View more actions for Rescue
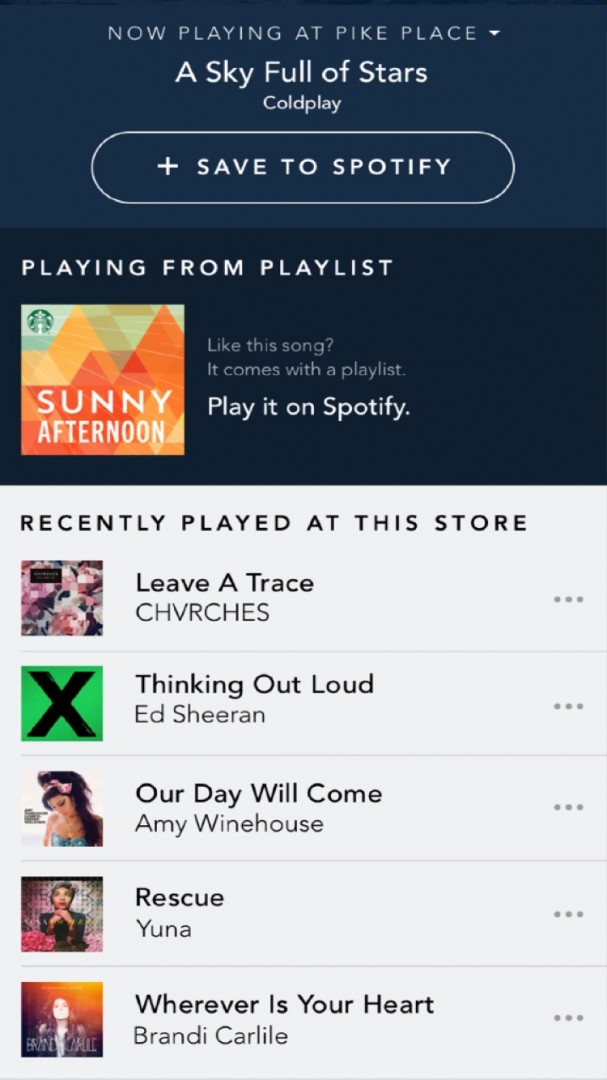The height and width of the screenshot is (1080, 607). tap(568, 913)
